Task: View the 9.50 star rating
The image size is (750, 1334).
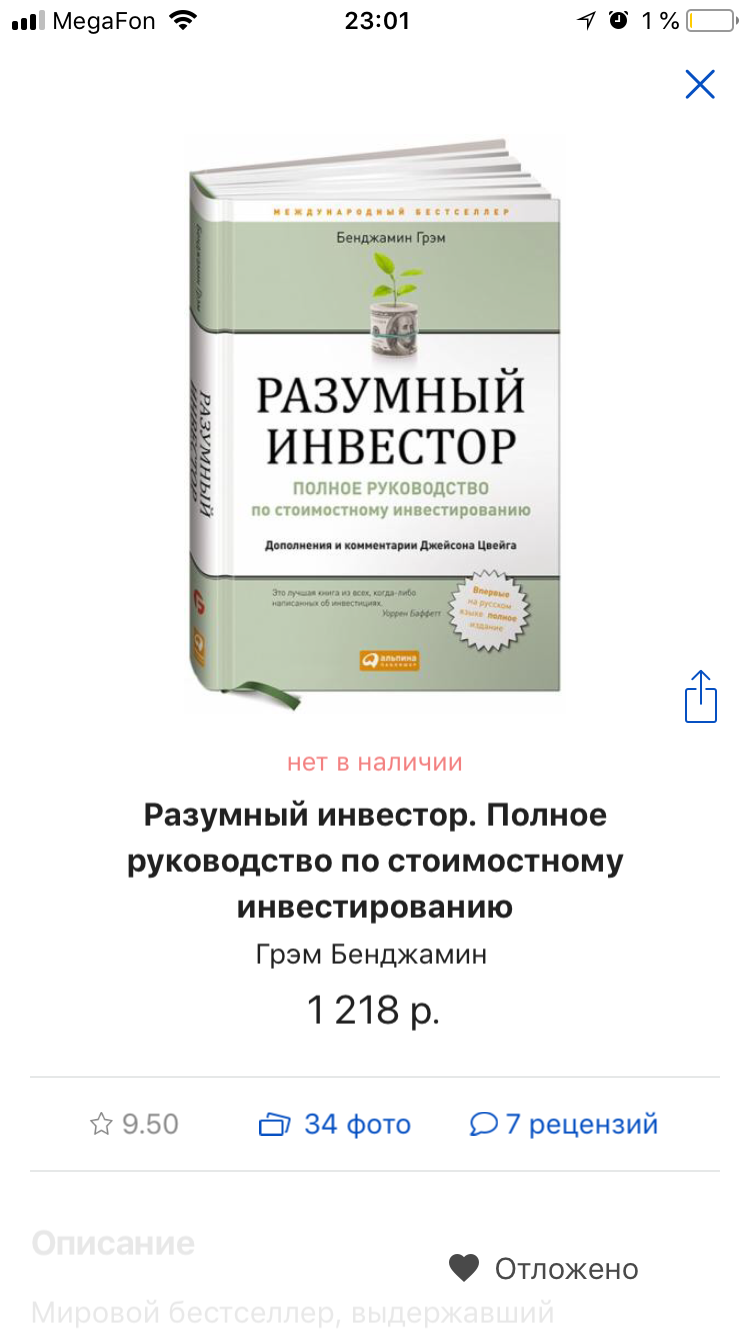Action: 134,1124
